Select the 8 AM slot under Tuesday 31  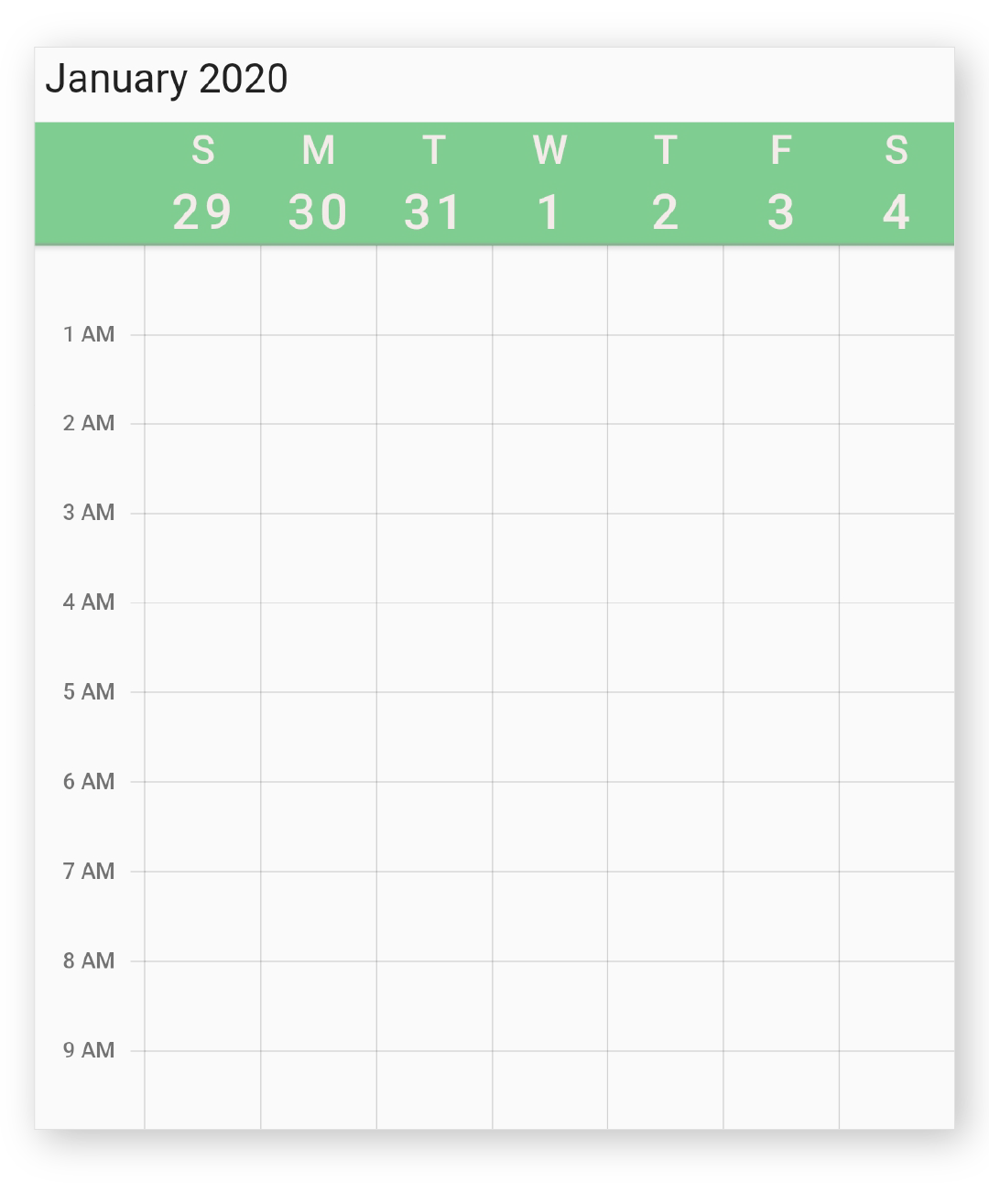click(x=435, y=1005)
